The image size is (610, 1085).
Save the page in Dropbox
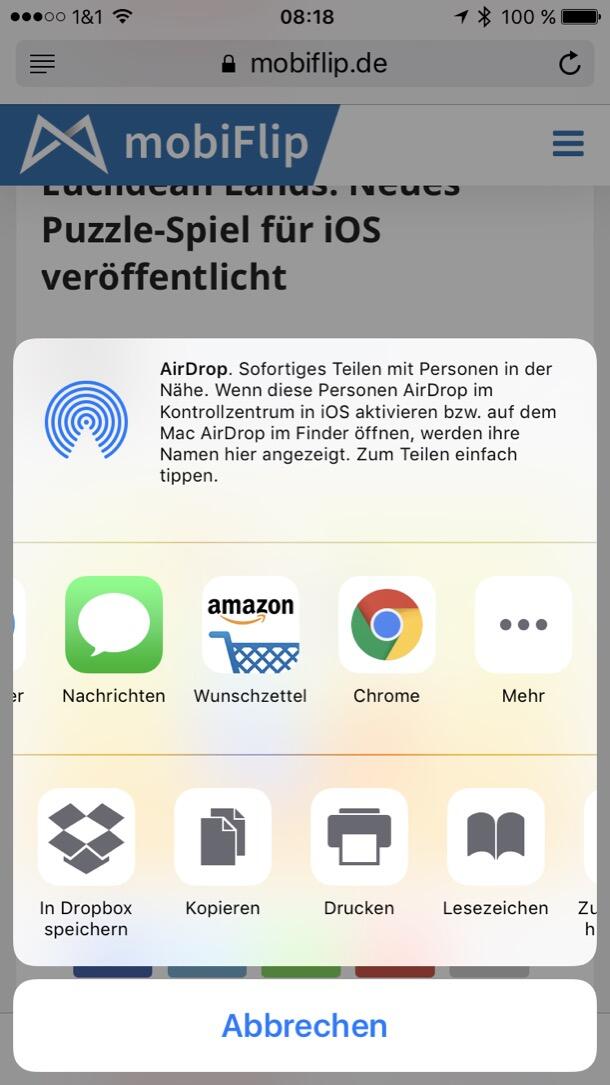(x=86, y=837)
